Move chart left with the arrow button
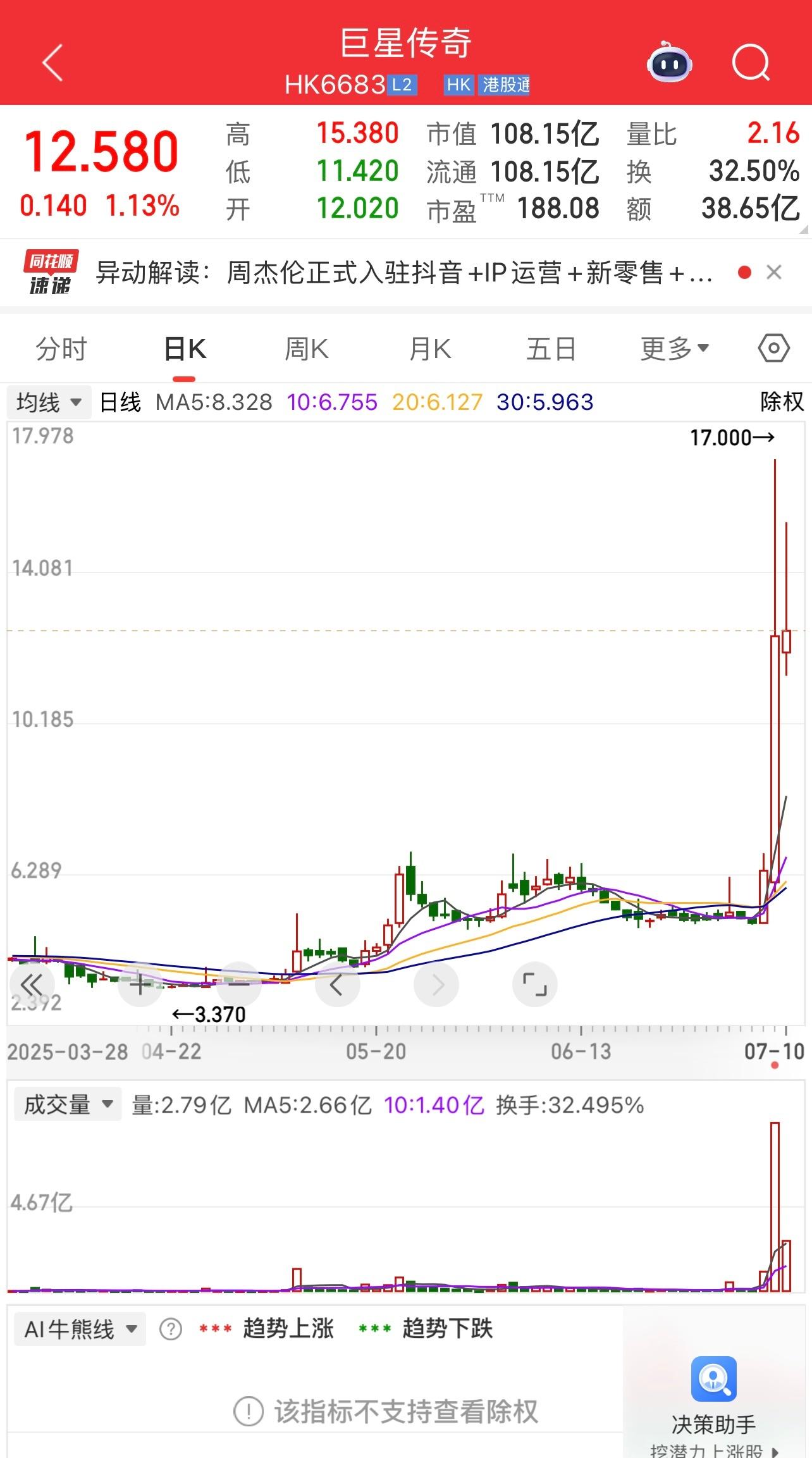The image size is (812, 1458). tap(337, 984)
